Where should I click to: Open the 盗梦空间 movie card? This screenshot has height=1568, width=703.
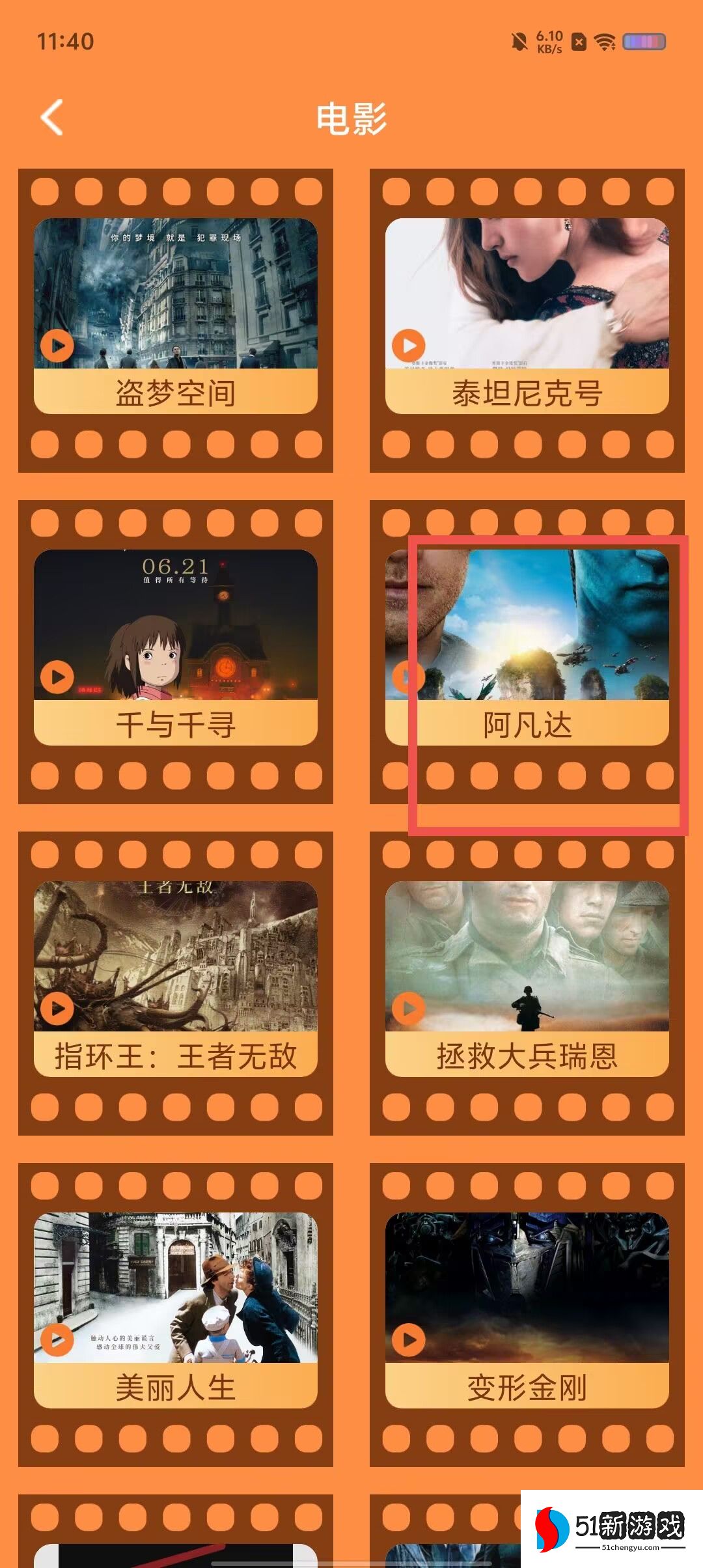pyautogui.click(x=175, y=316)
